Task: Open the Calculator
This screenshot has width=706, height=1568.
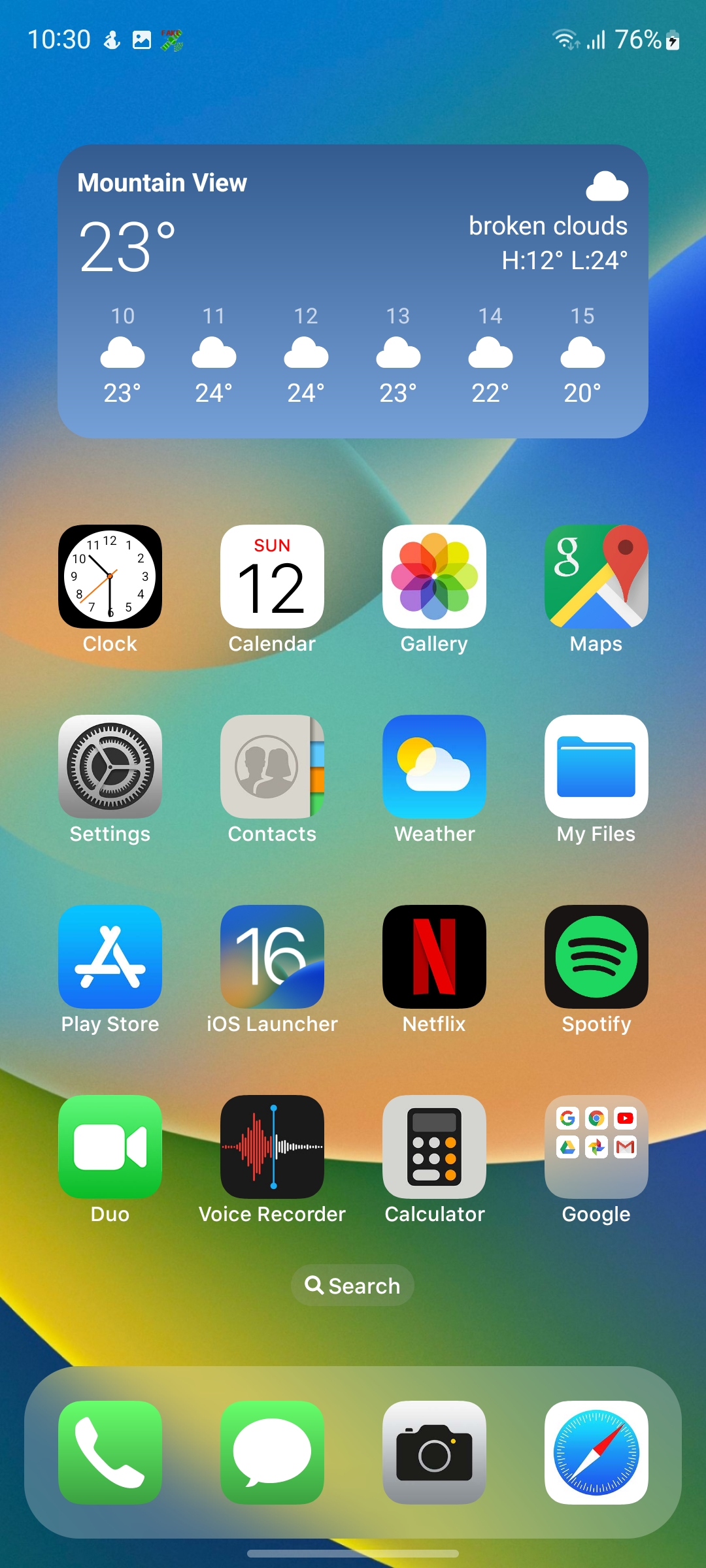Action: pos(434,1149)
